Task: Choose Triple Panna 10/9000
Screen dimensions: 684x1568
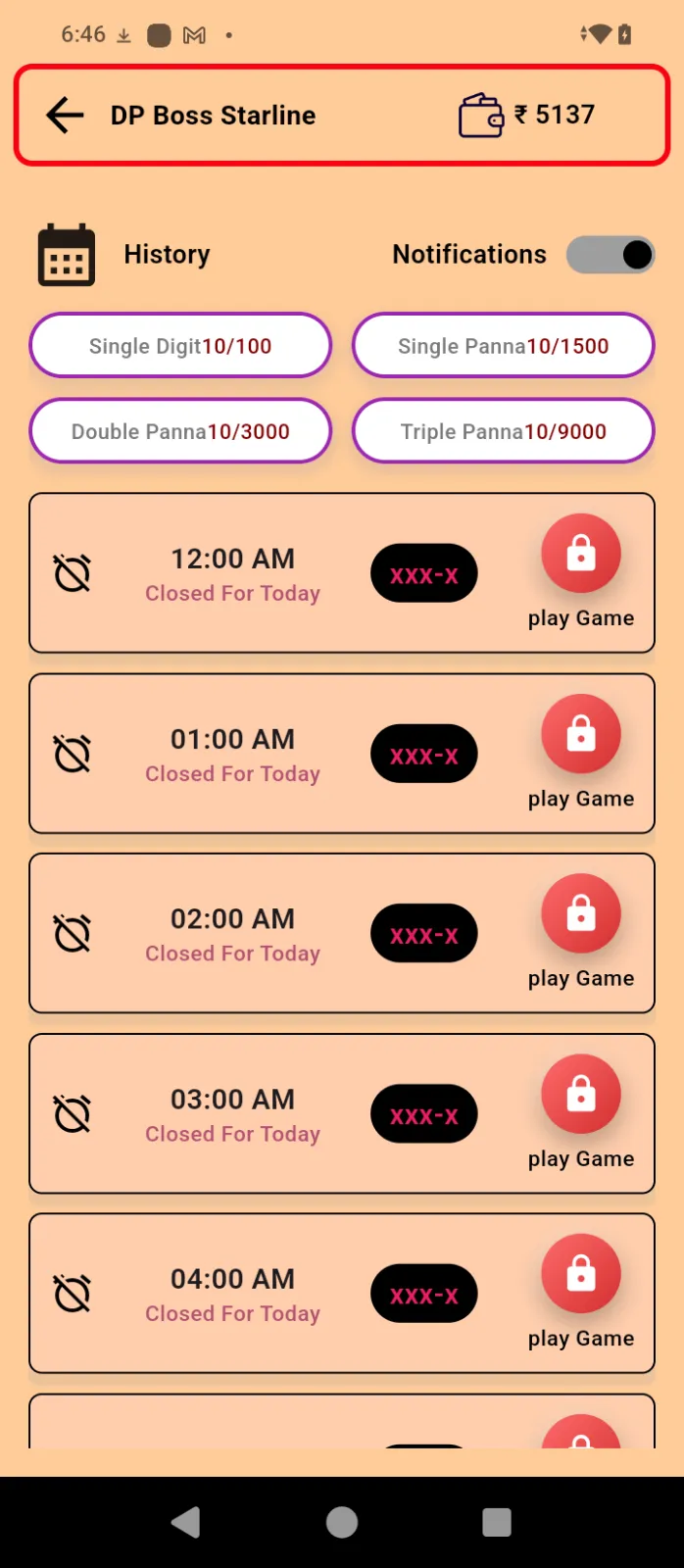Action: pos(503,431)
